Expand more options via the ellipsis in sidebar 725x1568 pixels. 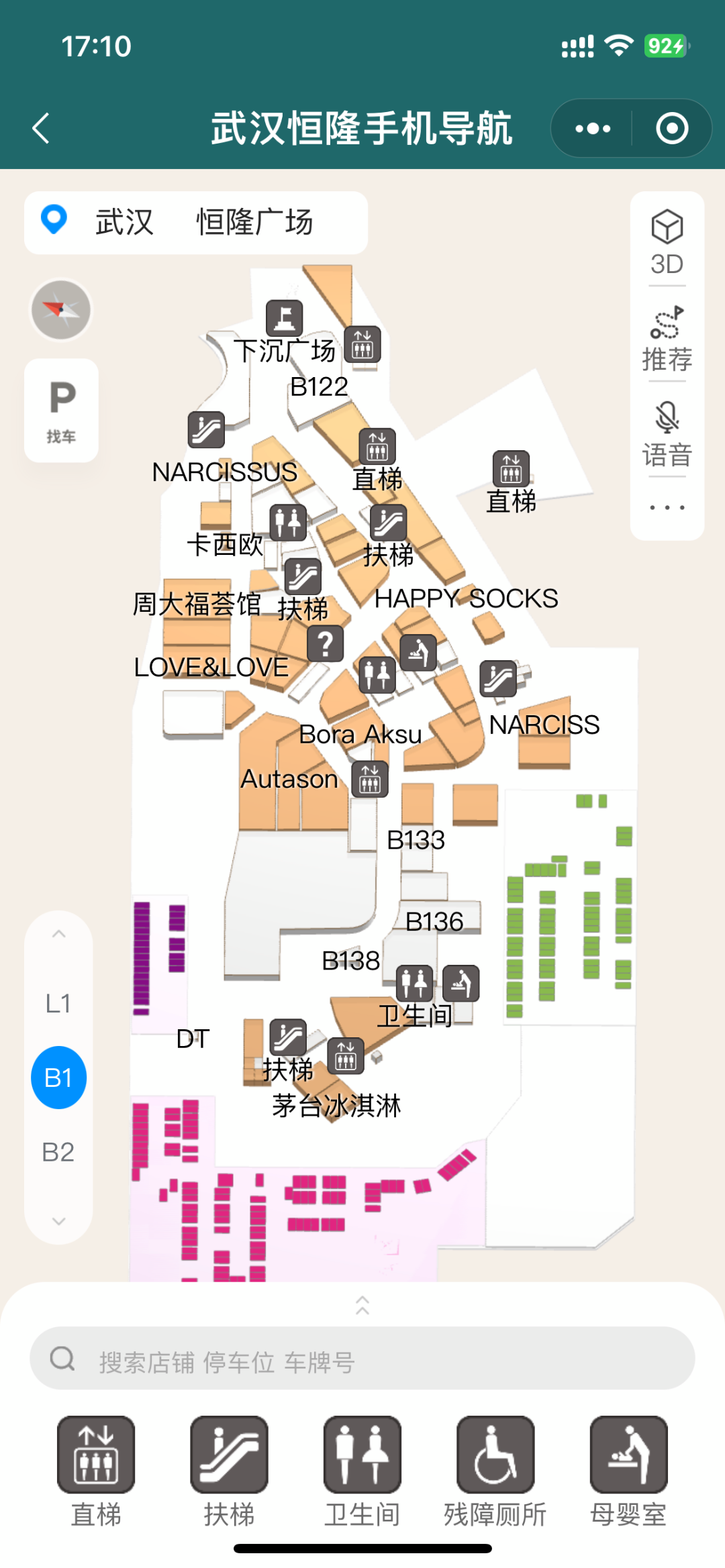668,507
